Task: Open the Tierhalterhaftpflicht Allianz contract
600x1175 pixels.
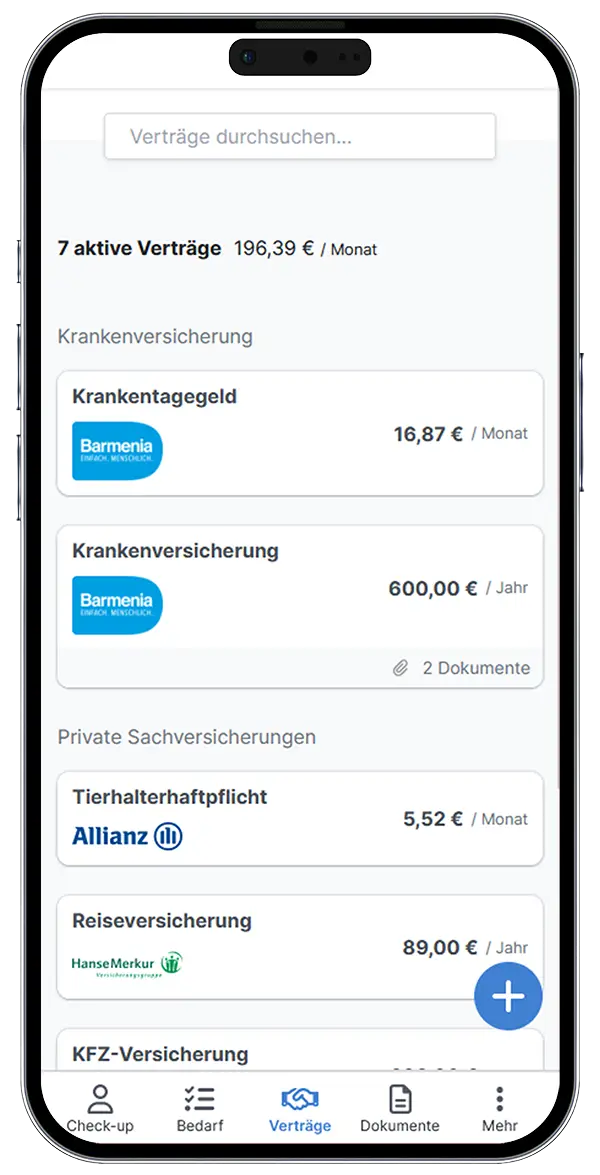Action: pyautogui.click(x=300, y=818)
